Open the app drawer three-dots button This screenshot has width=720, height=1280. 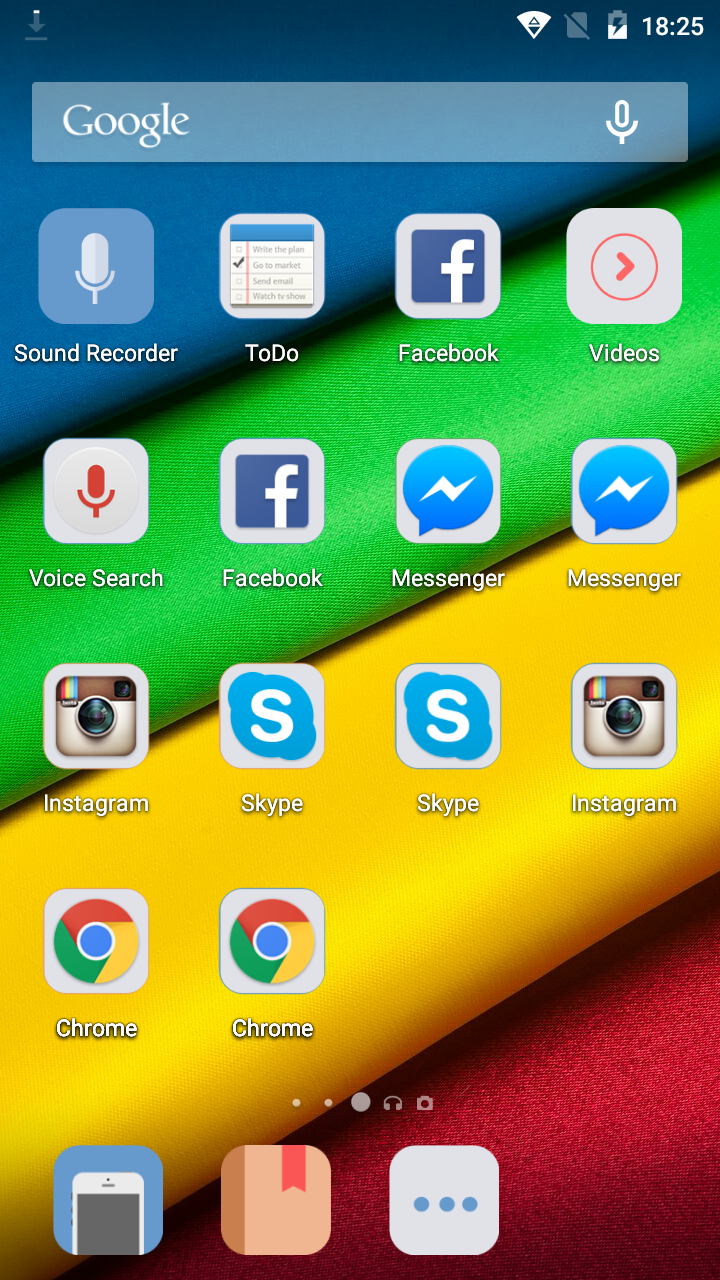tap(444, 1200)
